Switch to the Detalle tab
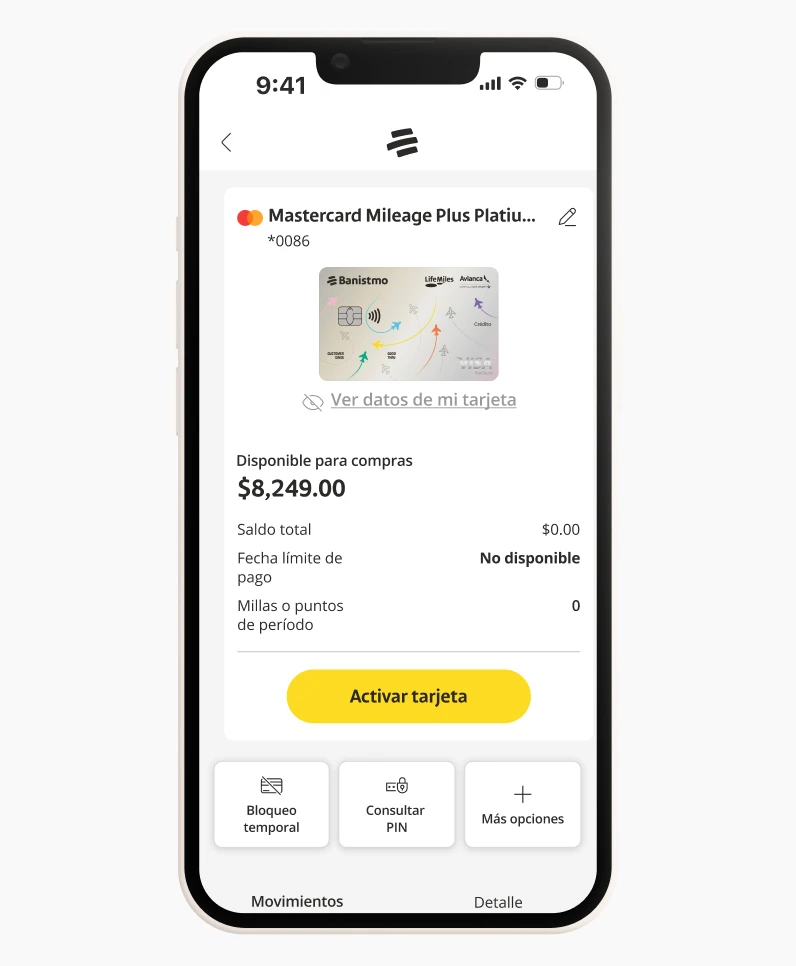Screen dimensions: 796x966 pos(498,902)
